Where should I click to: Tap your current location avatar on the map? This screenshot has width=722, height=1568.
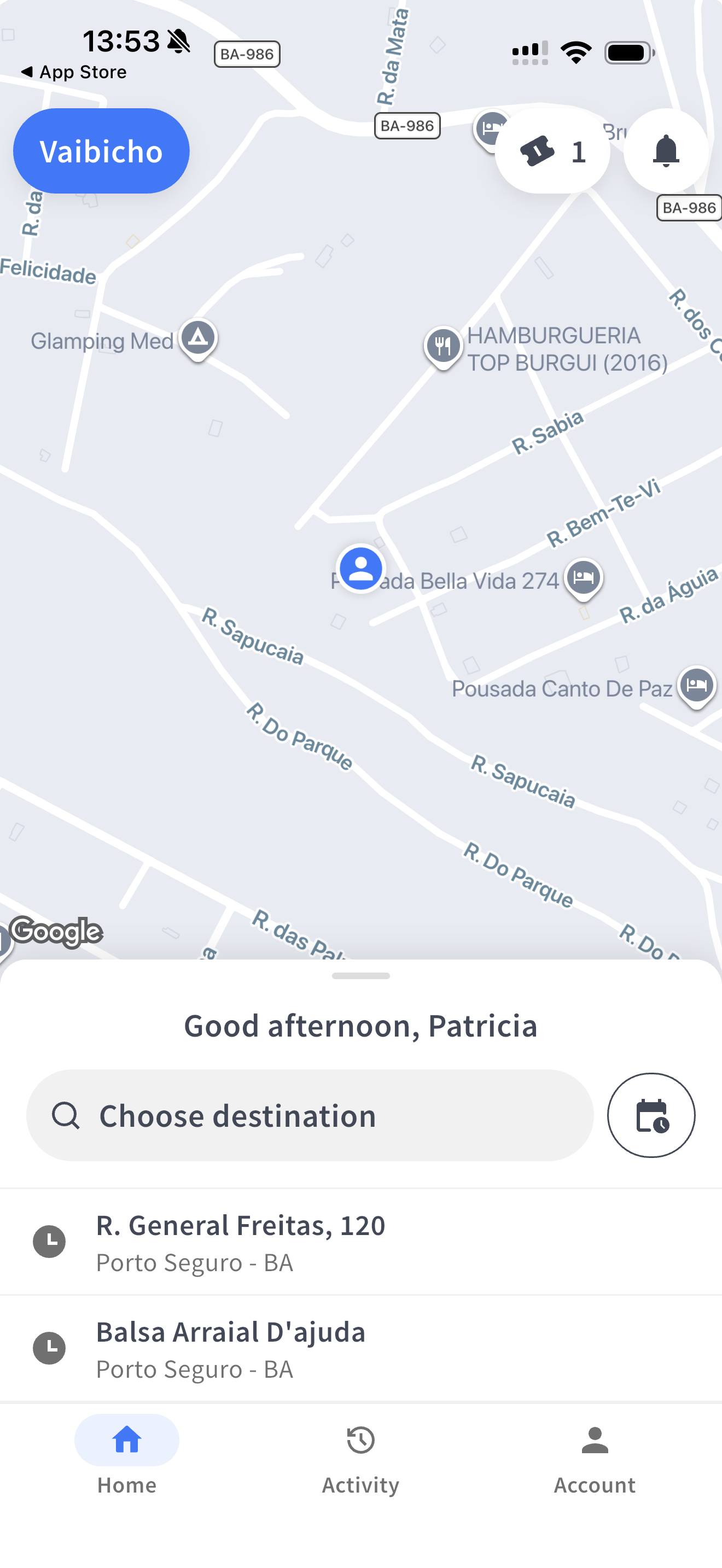click(x=360, y=568)
